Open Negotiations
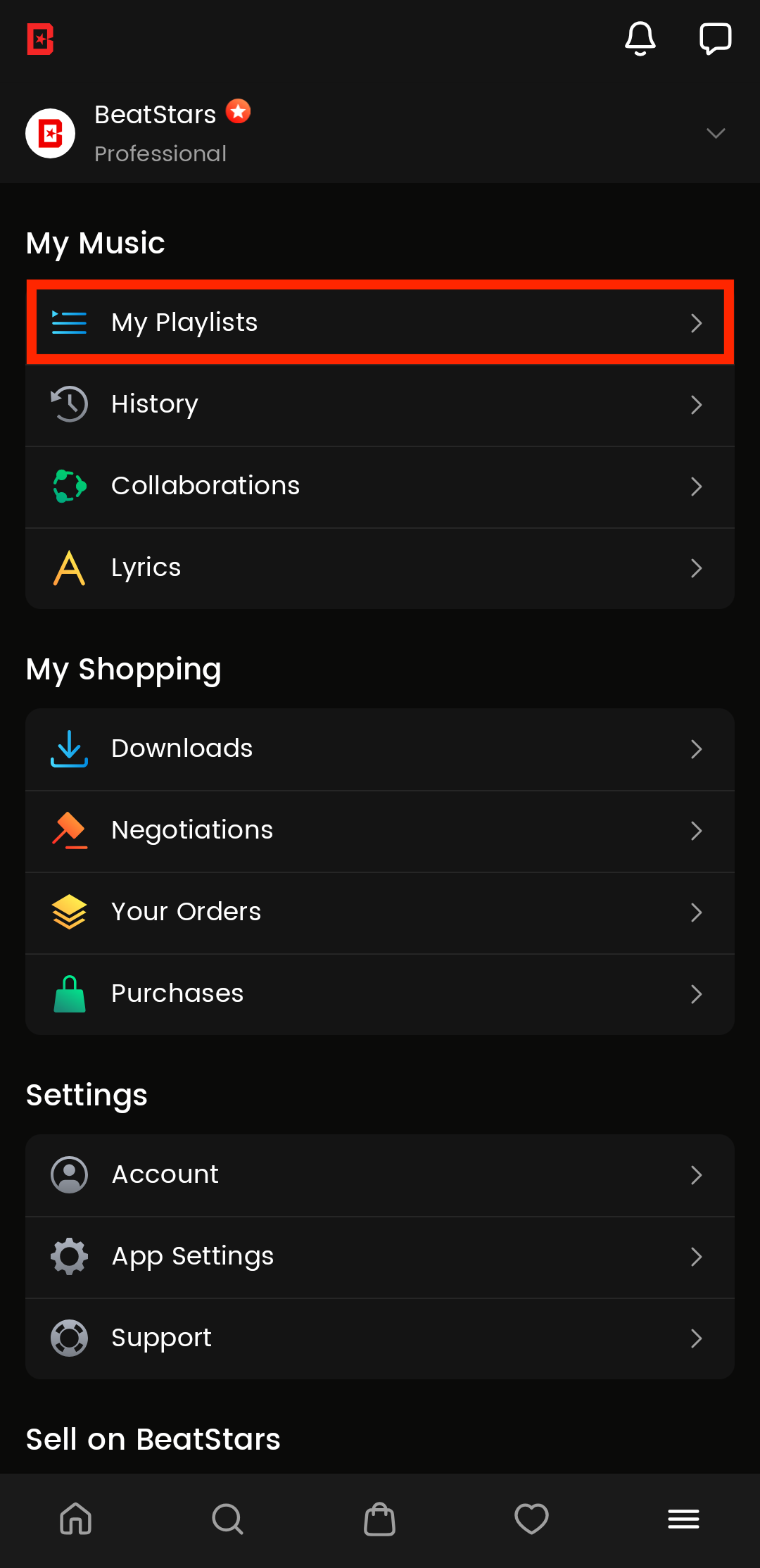 380,830
